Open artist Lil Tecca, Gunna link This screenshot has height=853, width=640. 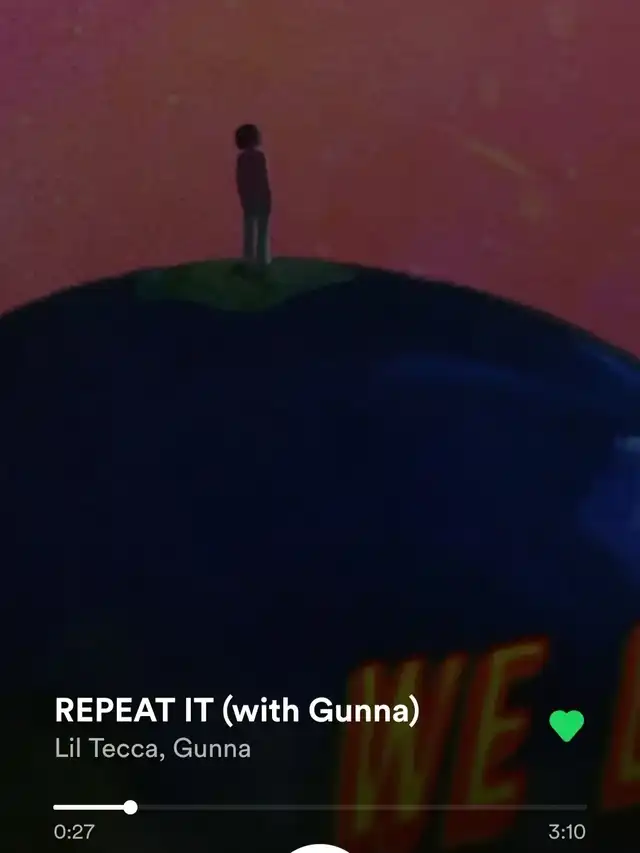click(152, 748)
